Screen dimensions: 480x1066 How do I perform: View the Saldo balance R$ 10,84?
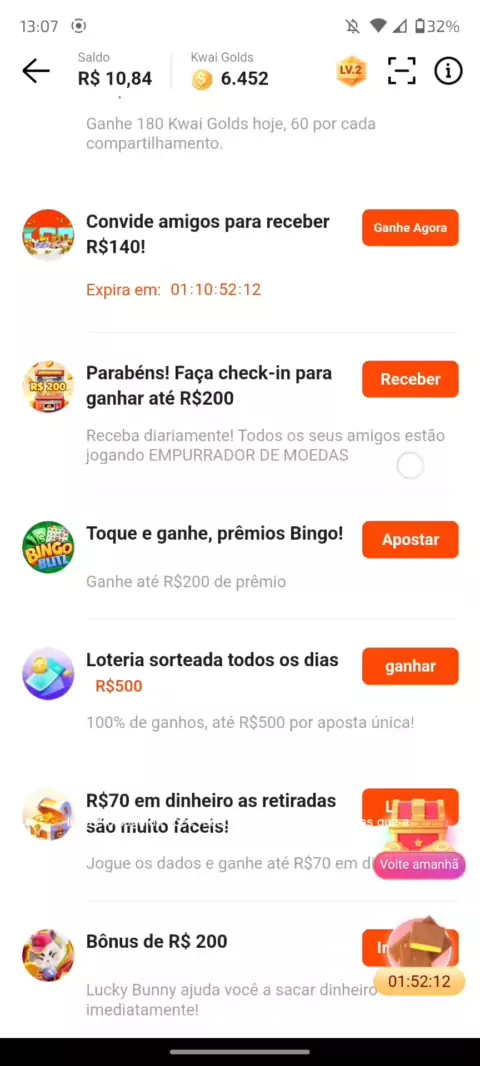click(x=115, y=71)
